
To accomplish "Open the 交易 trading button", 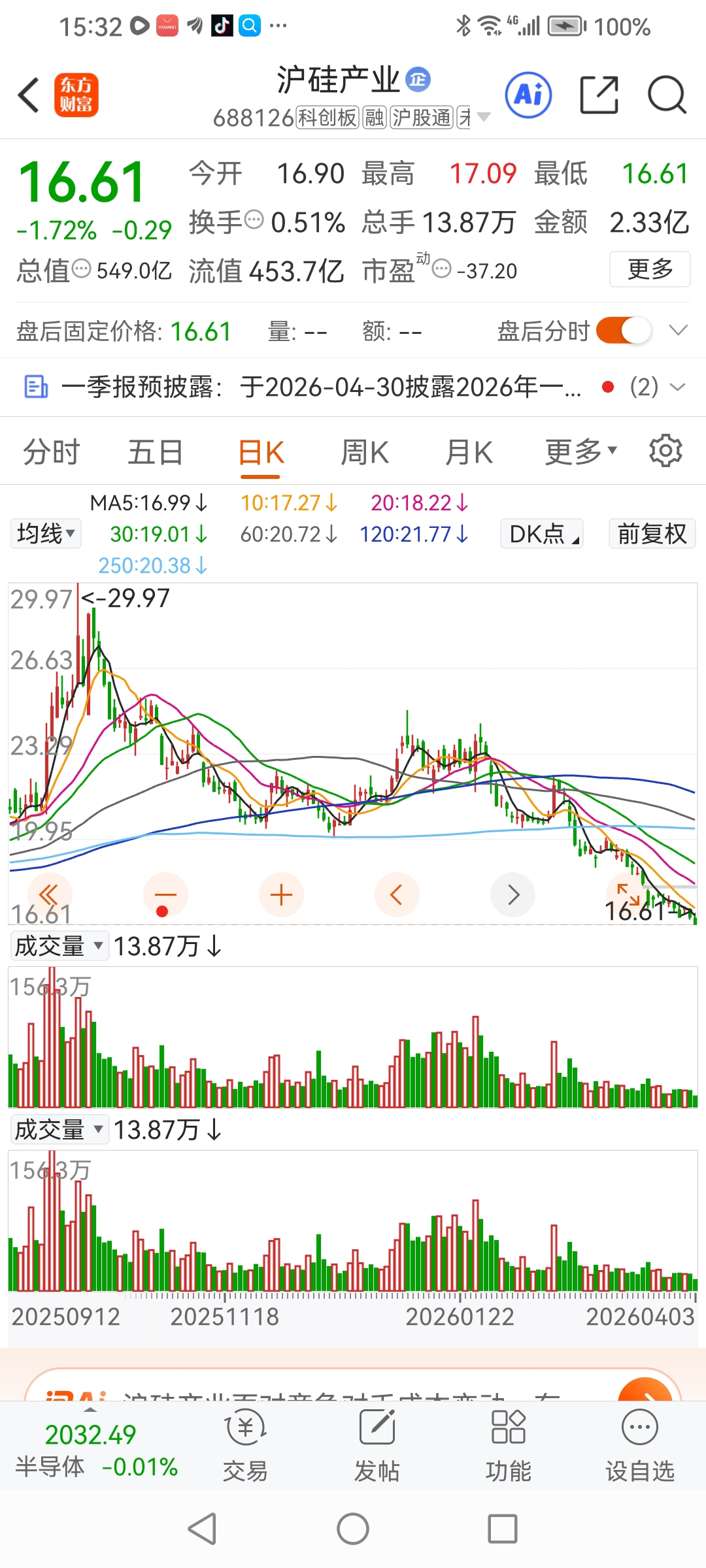I will [245, 1446].
